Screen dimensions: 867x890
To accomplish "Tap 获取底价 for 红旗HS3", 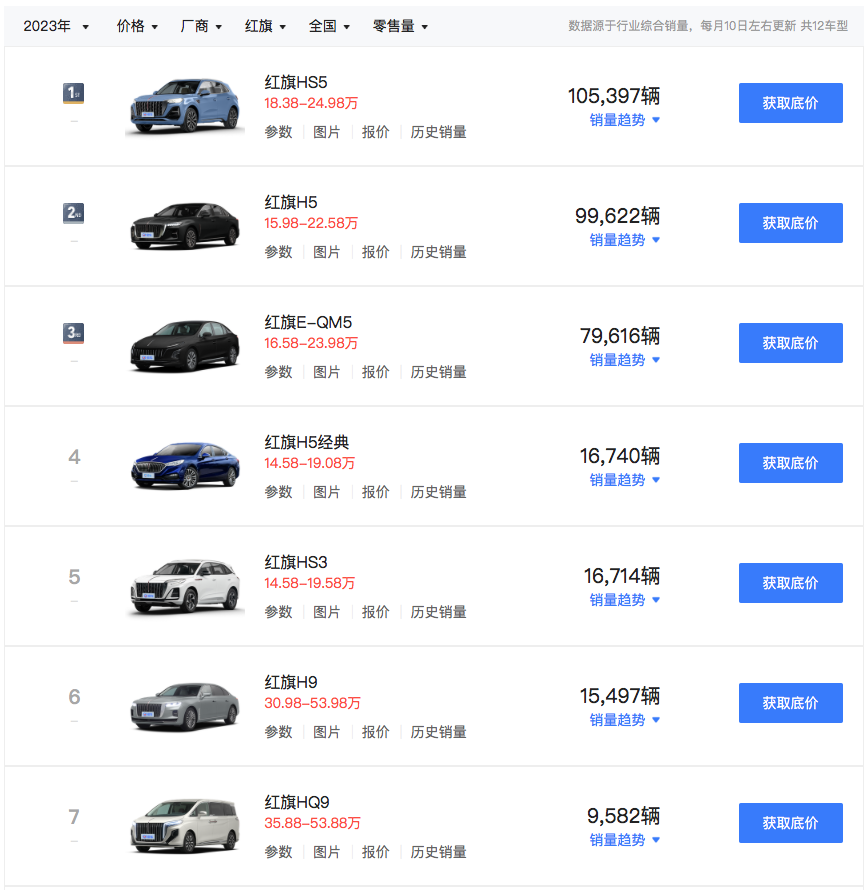I will click(x=790, y=583).
